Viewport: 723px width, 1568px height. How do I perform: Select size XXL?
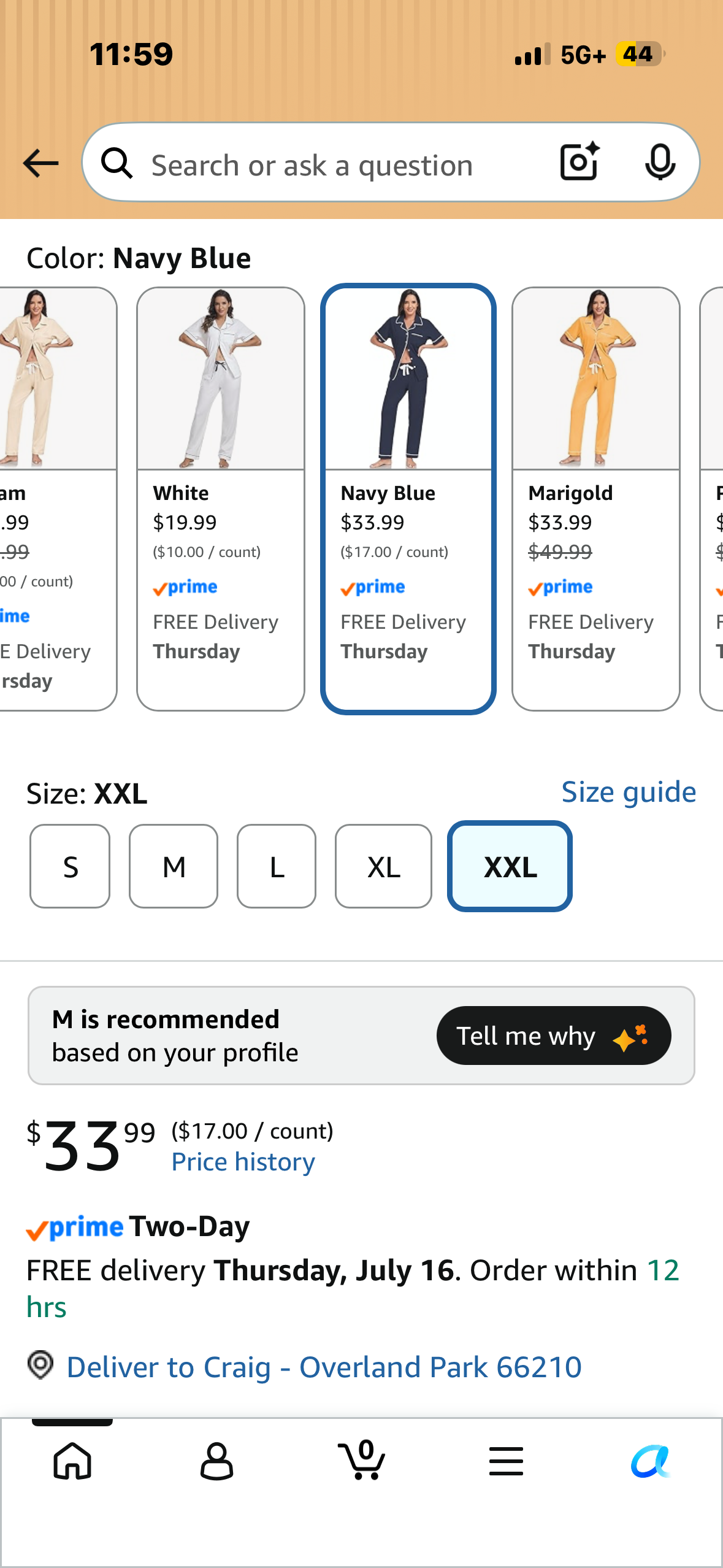(x=510, y=866)
